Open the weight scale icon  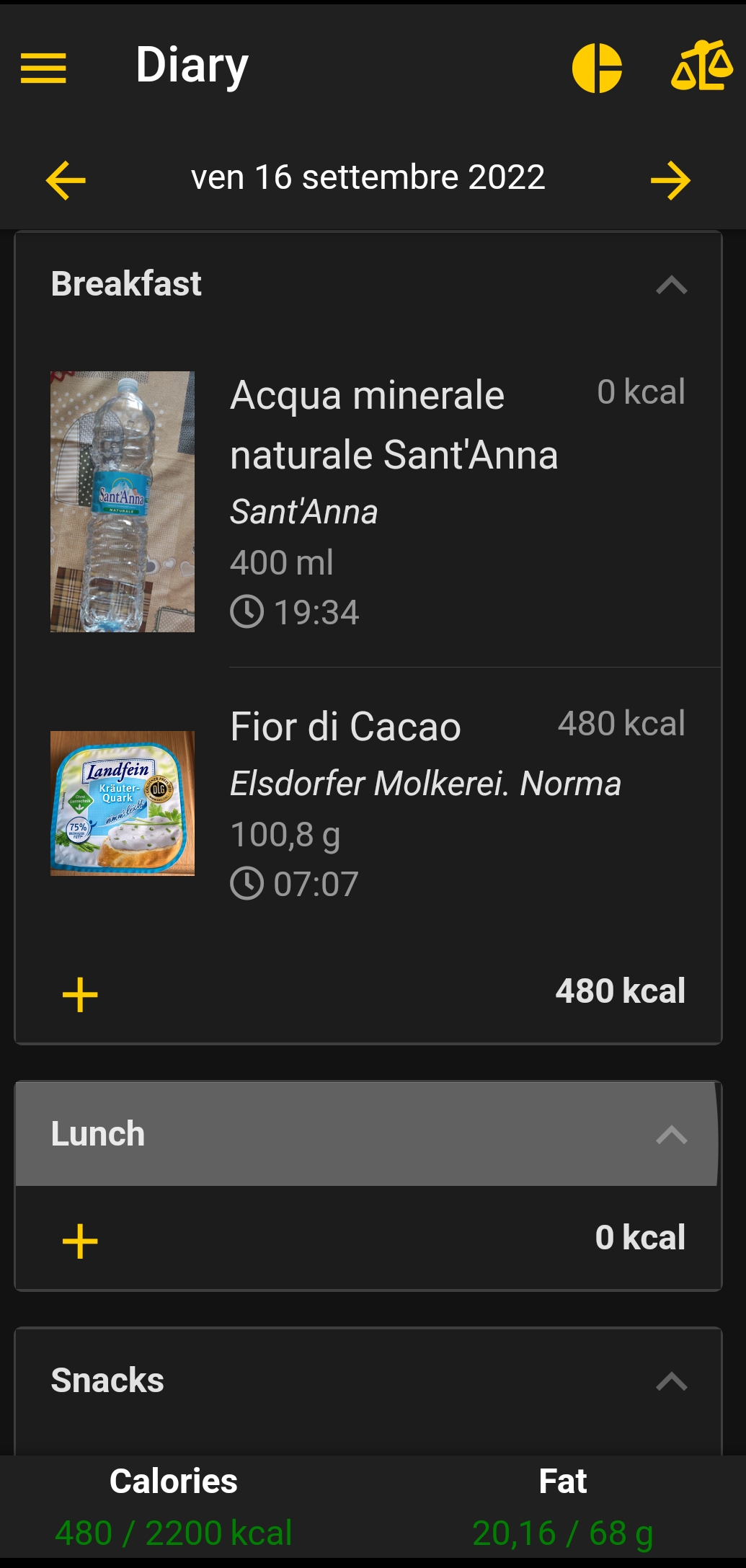click(x=701, y=66)
